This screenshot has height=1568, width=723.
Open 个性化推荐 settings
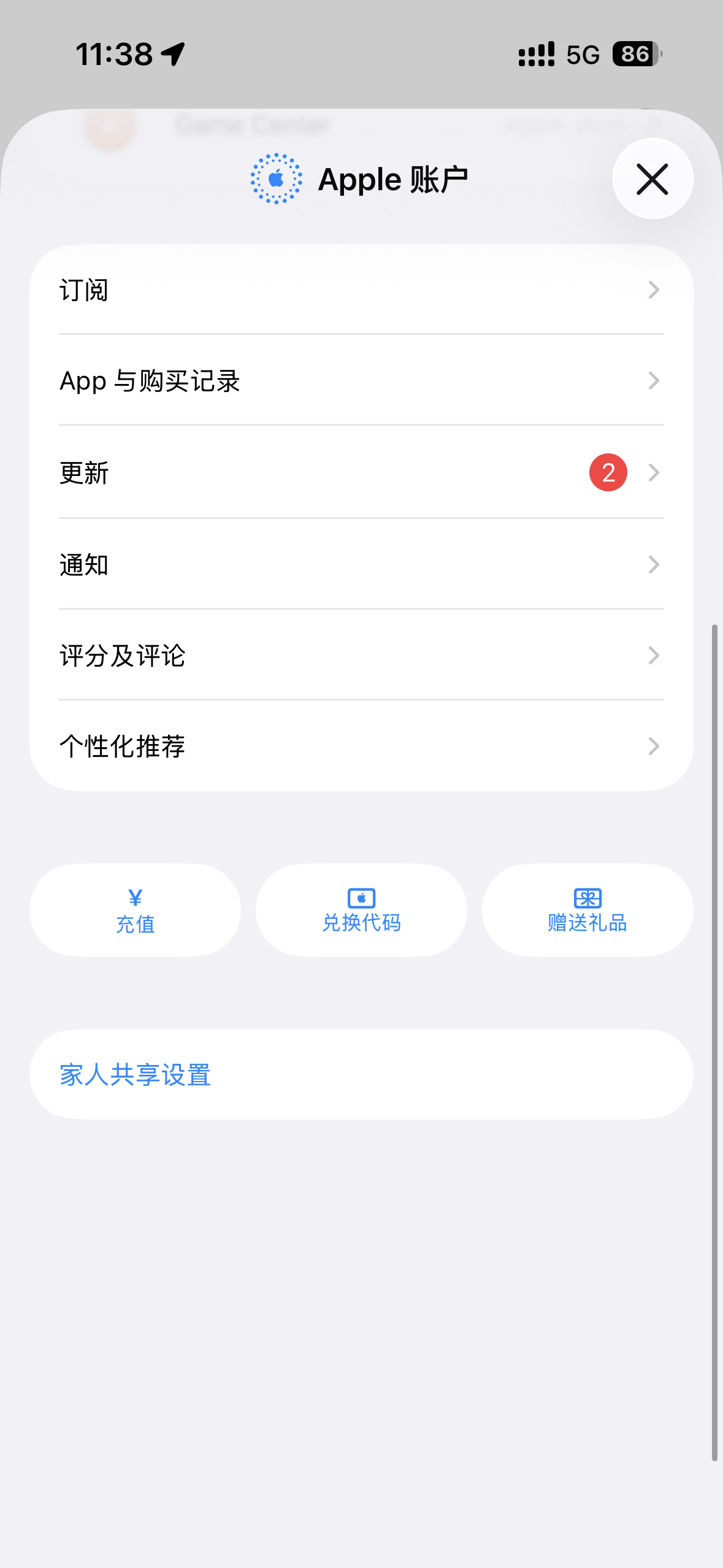coord(361,746)
